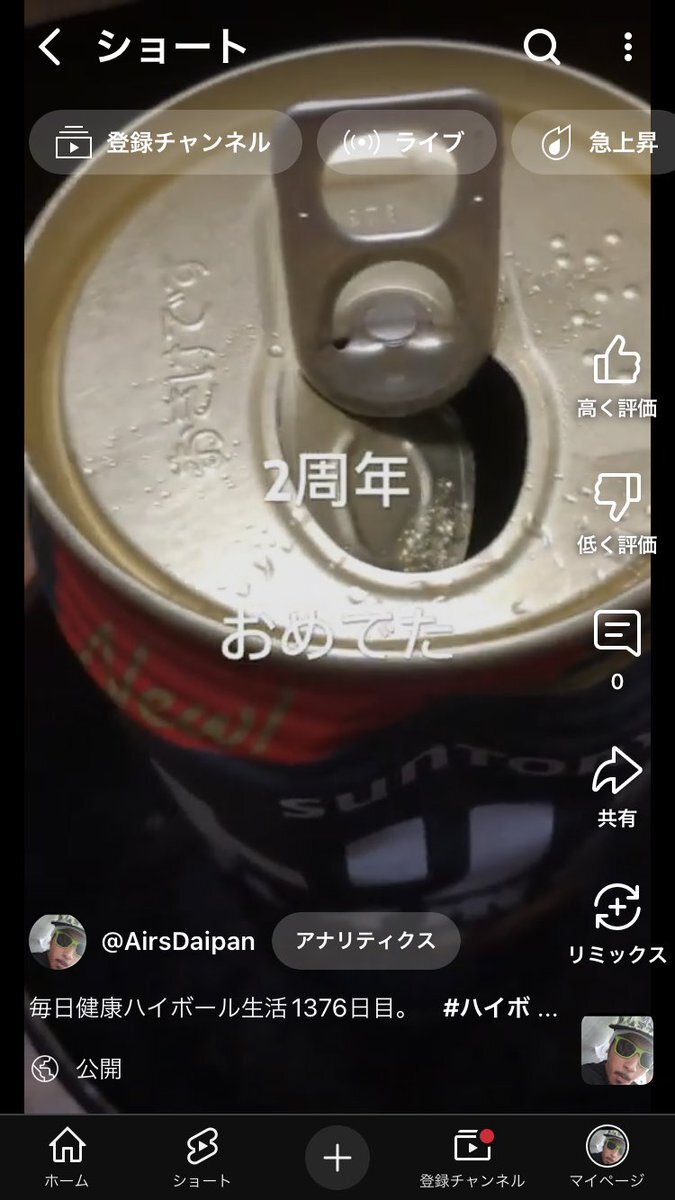This screenshot has width=675, height=1200.
Task: Open the search magnifier icon
Action: [x=542, y=46]
